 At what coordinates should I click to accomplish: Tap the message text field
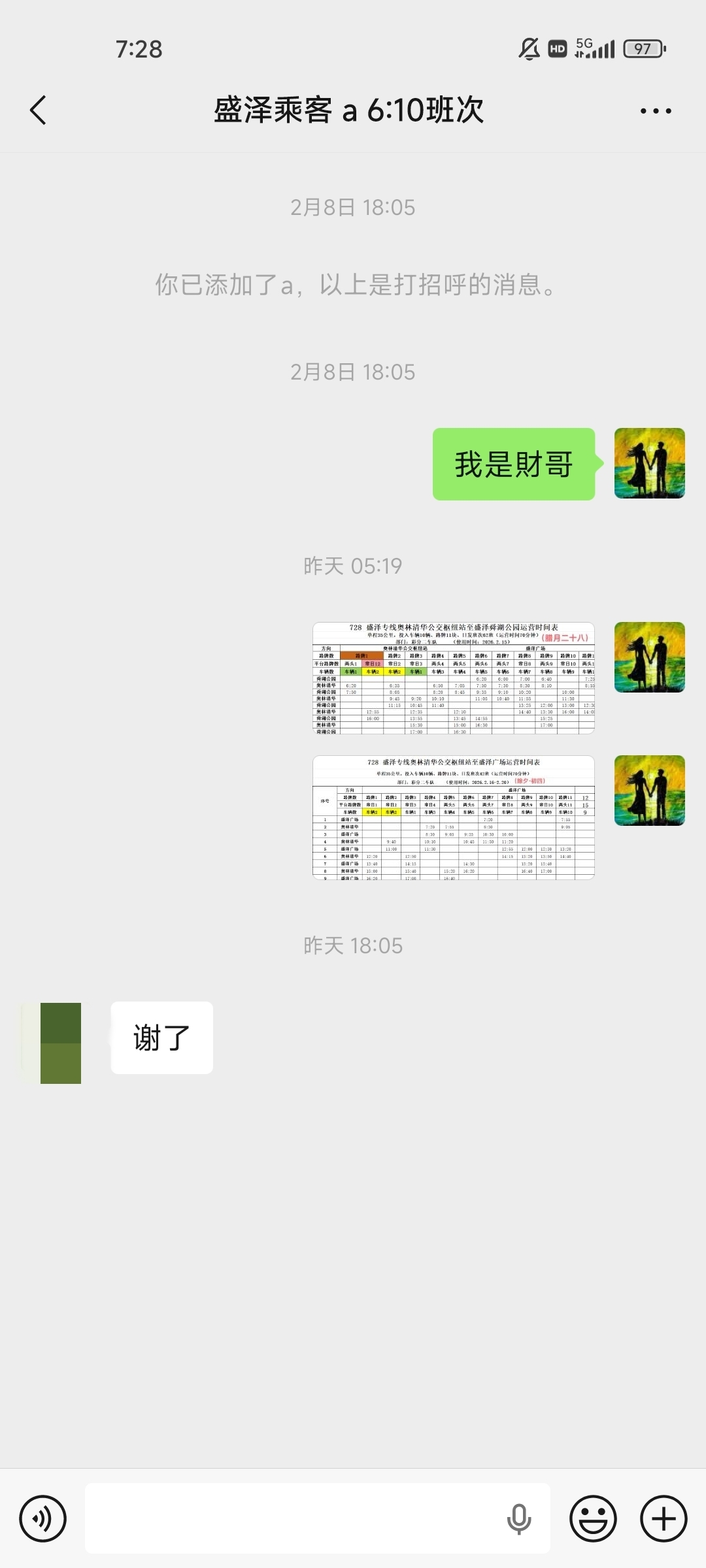[x=294, y=1518]
